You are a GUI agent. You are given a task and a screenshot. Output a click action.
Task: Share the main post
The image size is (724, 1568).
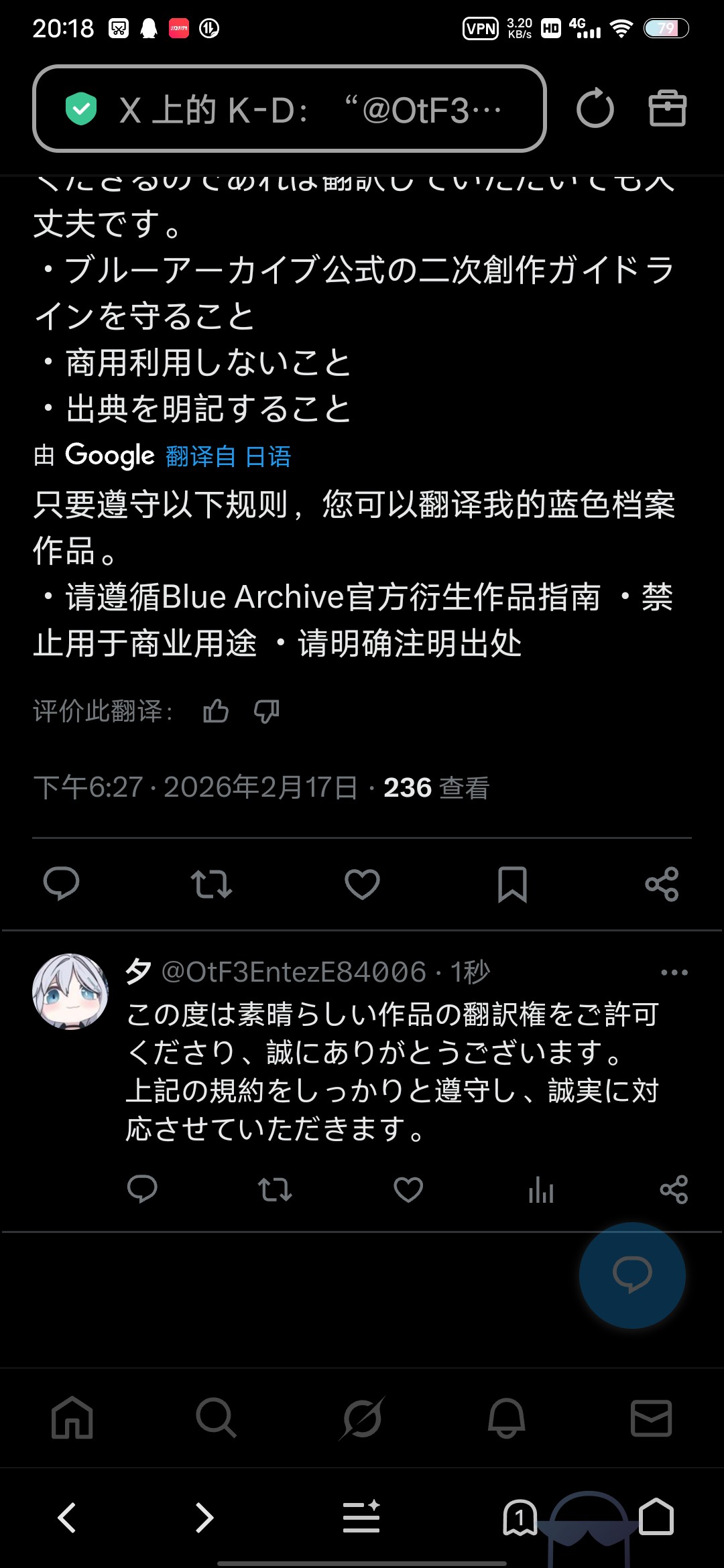coord(662,884)
